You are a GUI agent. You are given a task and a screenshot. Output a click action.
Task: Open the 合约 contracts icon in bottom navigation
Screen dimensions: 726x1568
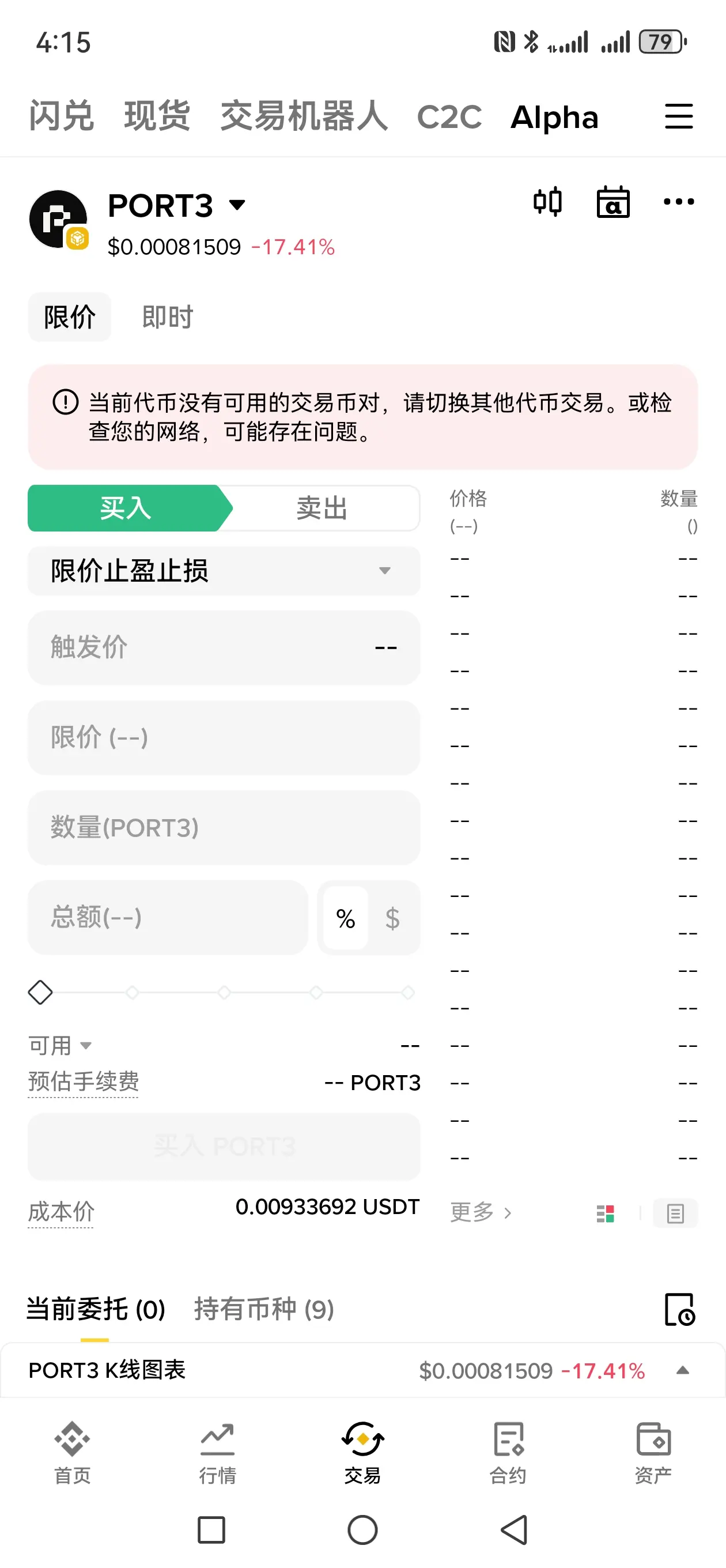(x=508, y=1455)
